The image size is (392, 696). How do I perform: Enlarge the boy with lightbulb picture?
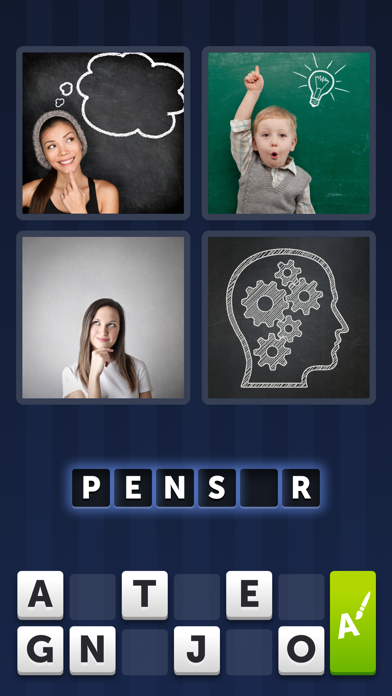pos(289,133)
